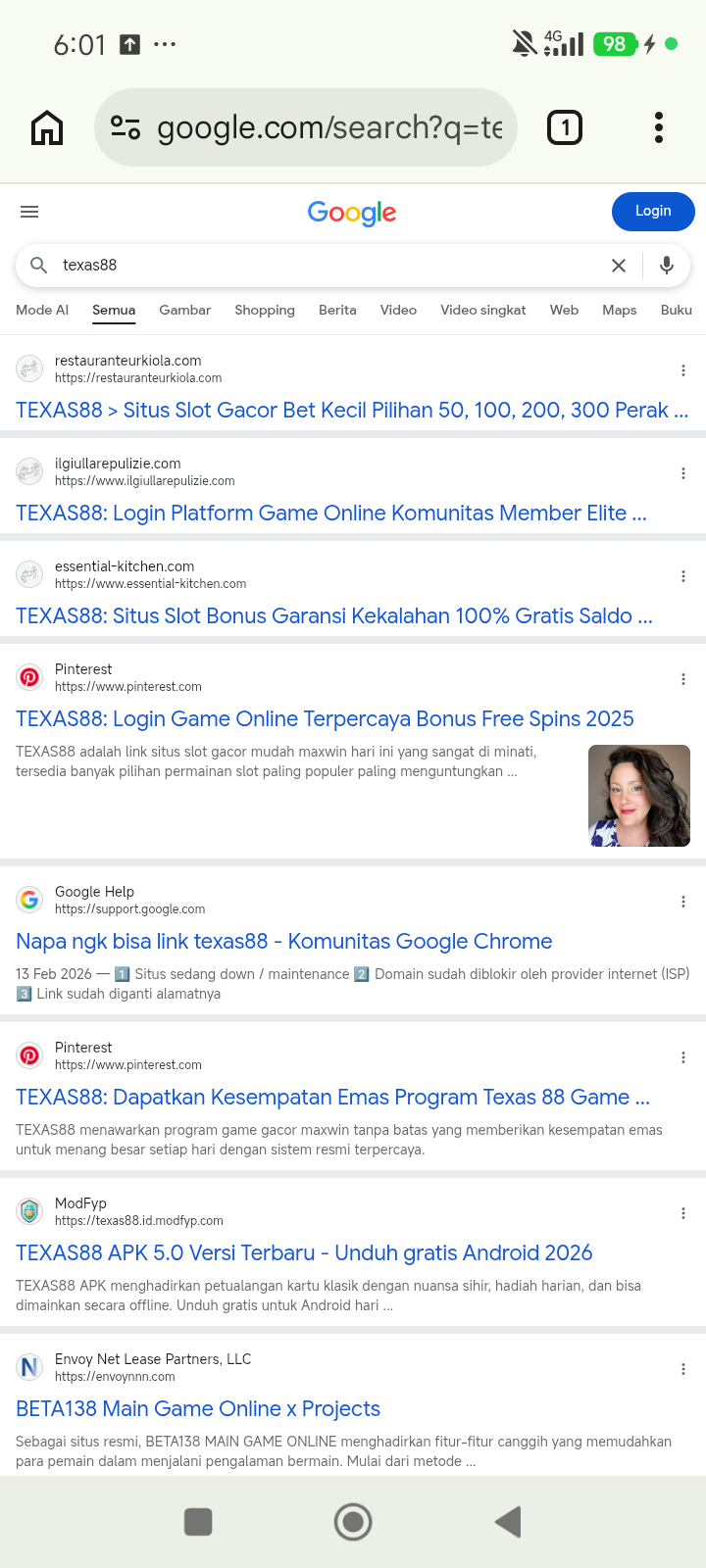Open the browser home page icon
The image size is (706, 1568).
[x=47, y=127]
